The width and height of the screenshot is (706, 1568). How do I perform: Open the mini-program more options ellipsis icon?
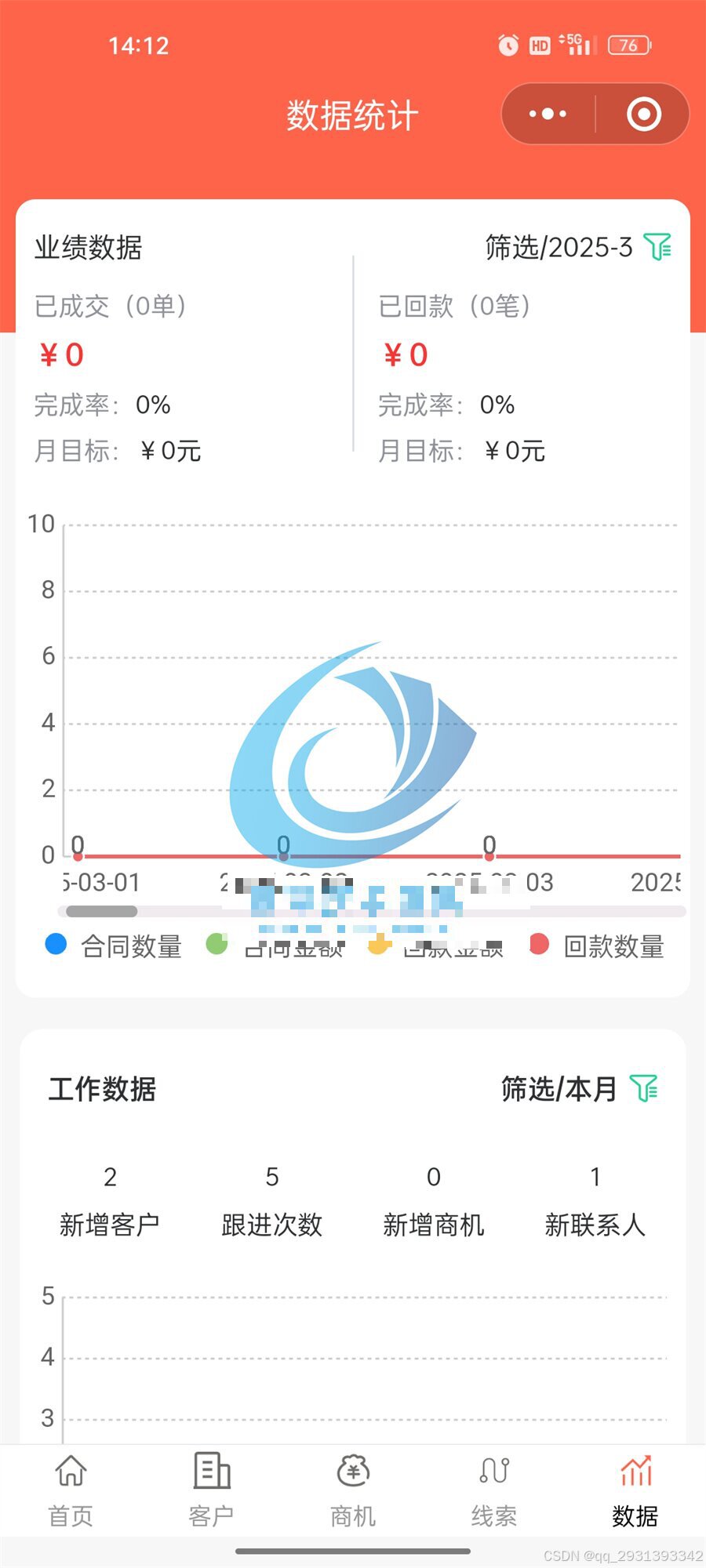pos(547,113)
